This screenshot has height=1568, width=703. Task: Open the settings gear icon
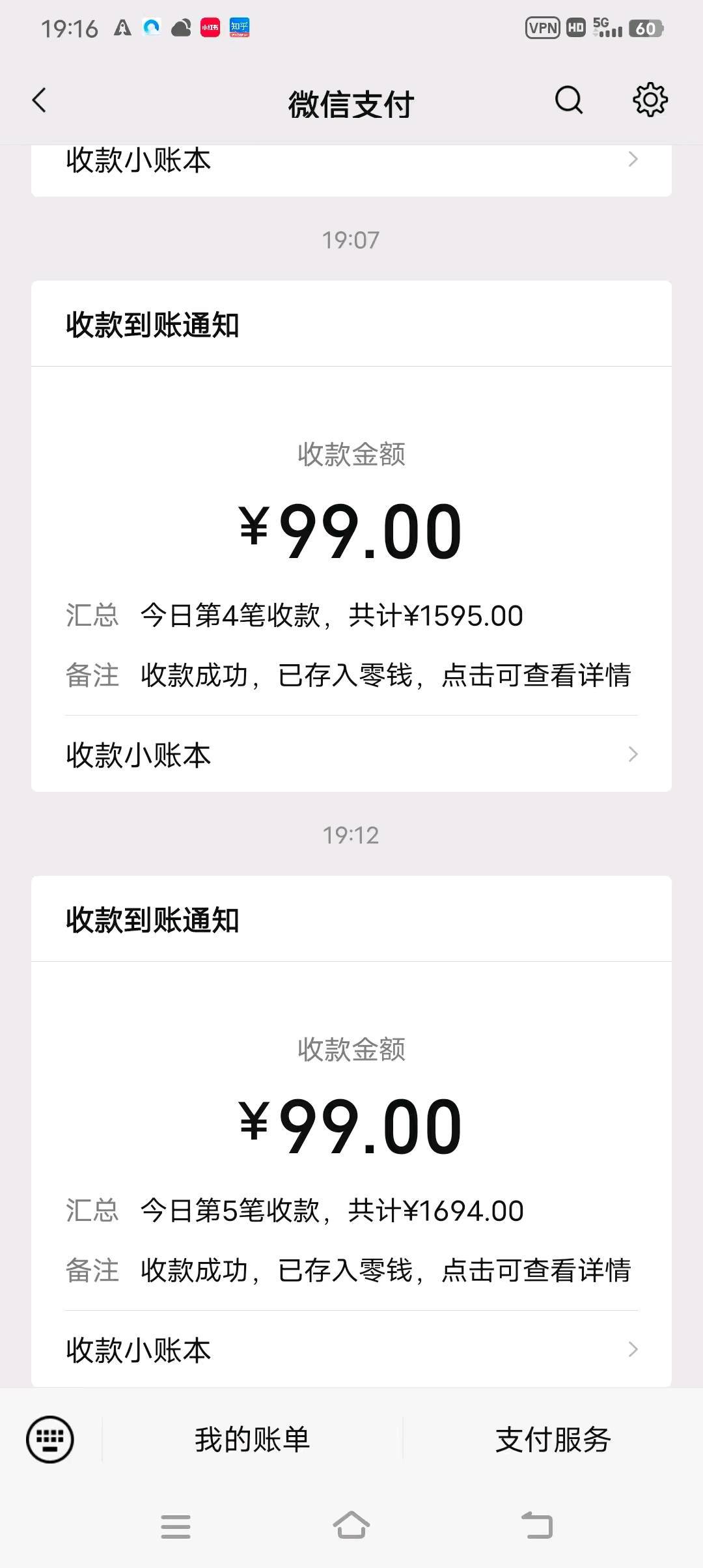pos(650,100)
